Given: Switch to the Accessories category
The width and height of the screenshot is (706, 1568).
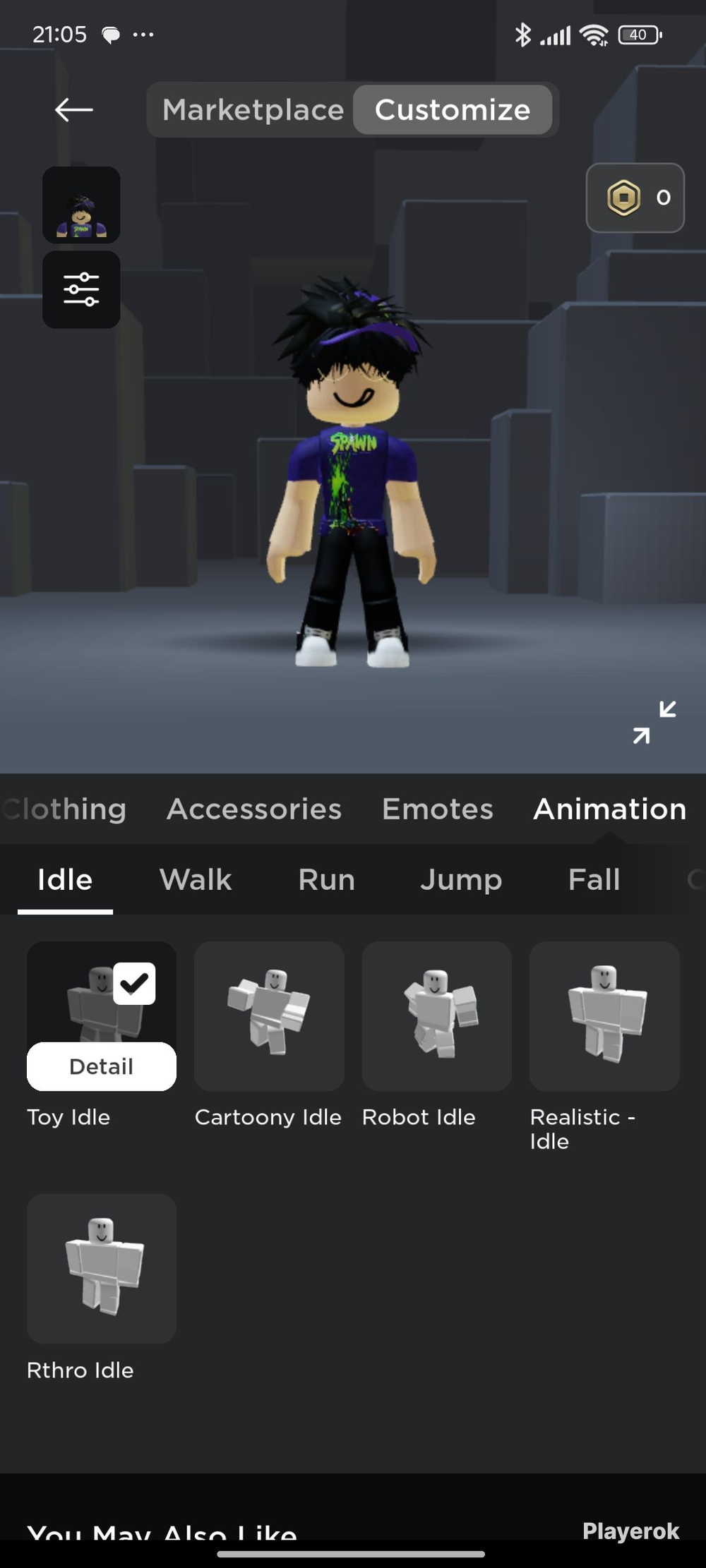Looking at the screenshot, I should pos(254,809).
